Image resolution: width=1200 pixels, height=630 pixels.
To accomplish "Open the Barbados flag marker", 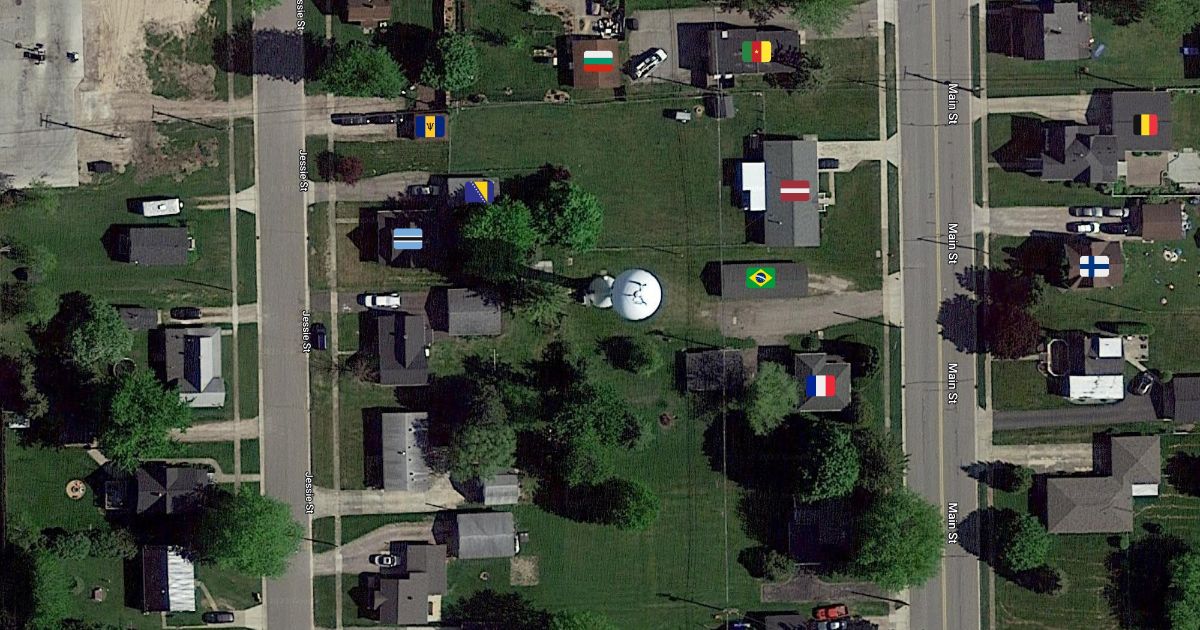I will click(x=430, y=126).
